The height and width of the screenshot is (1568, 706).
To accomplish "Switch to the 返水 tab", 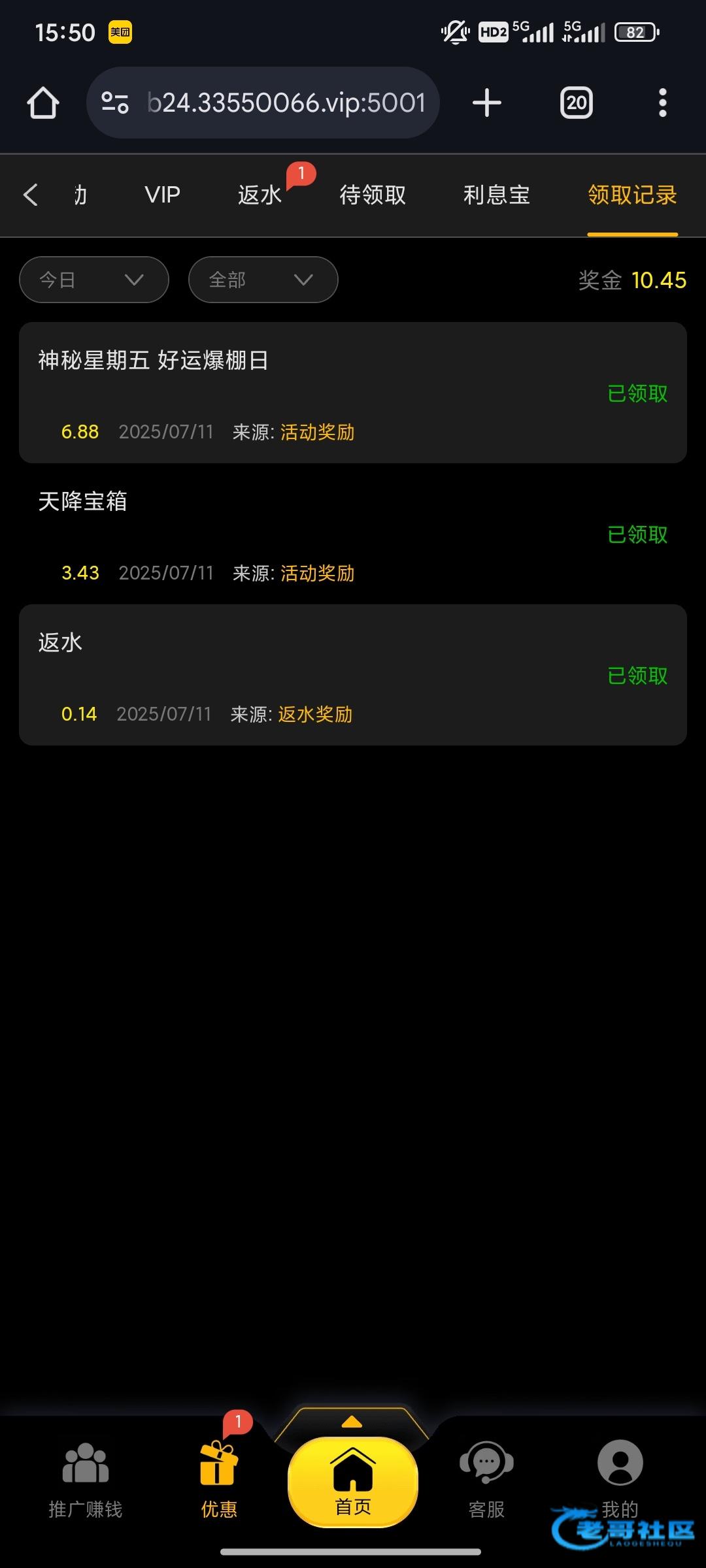I will [260, 195].
